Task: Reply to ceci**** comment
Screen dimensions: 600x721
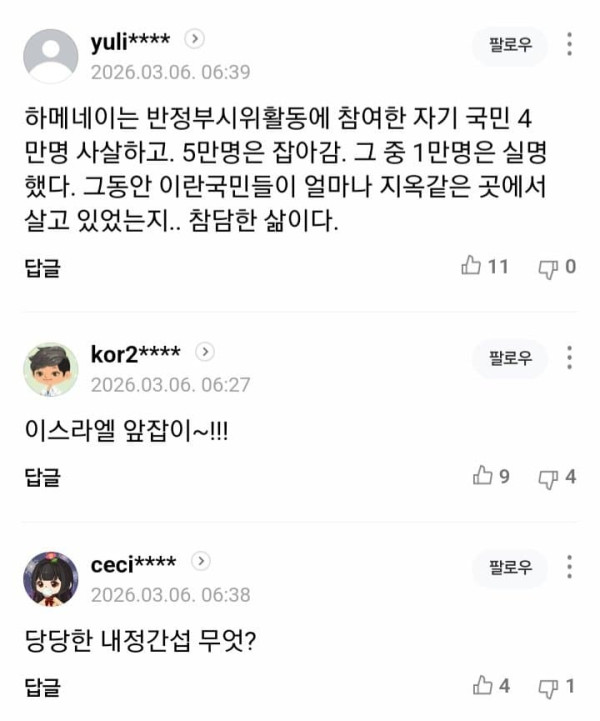Action: pyautogui.click(x=42, y=687)
